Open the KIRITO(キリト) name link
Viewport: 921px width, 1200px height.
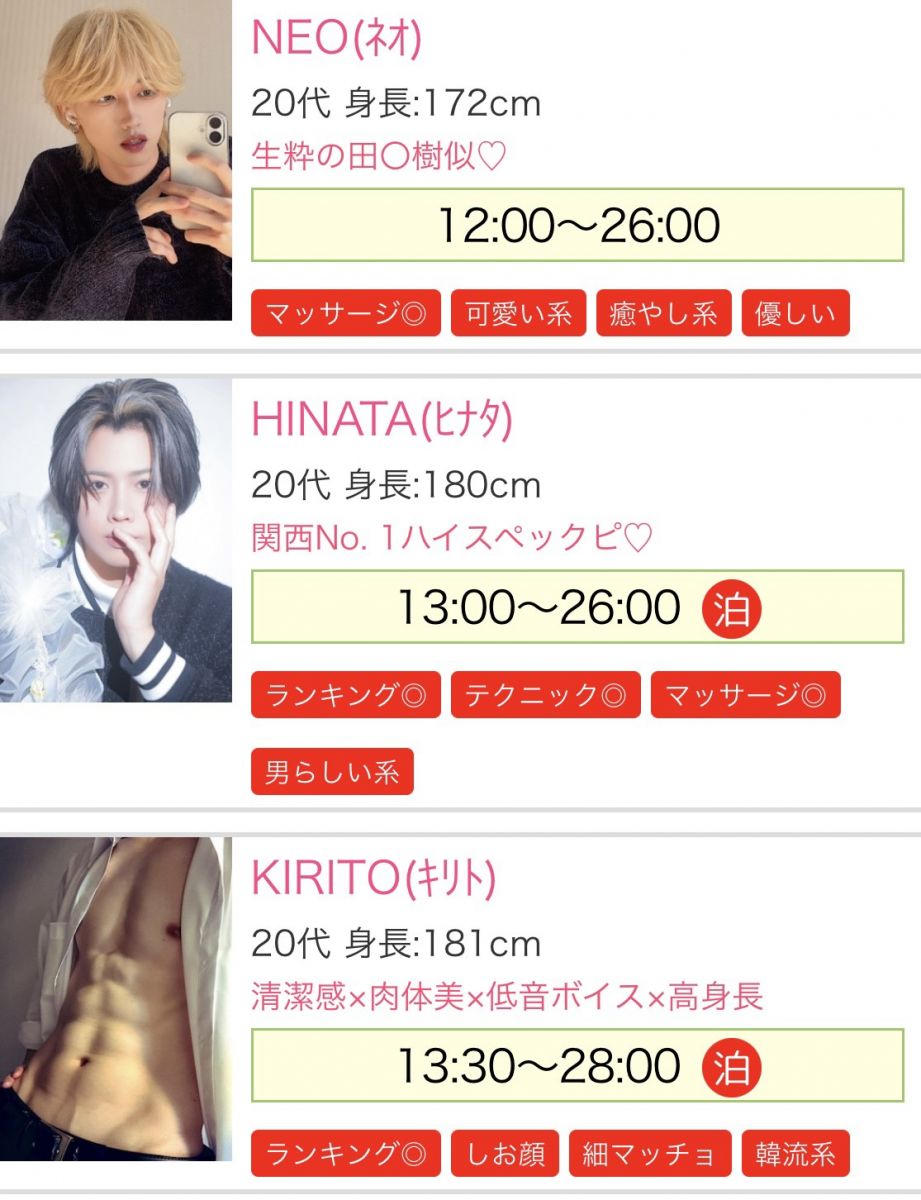click(373, 878)
